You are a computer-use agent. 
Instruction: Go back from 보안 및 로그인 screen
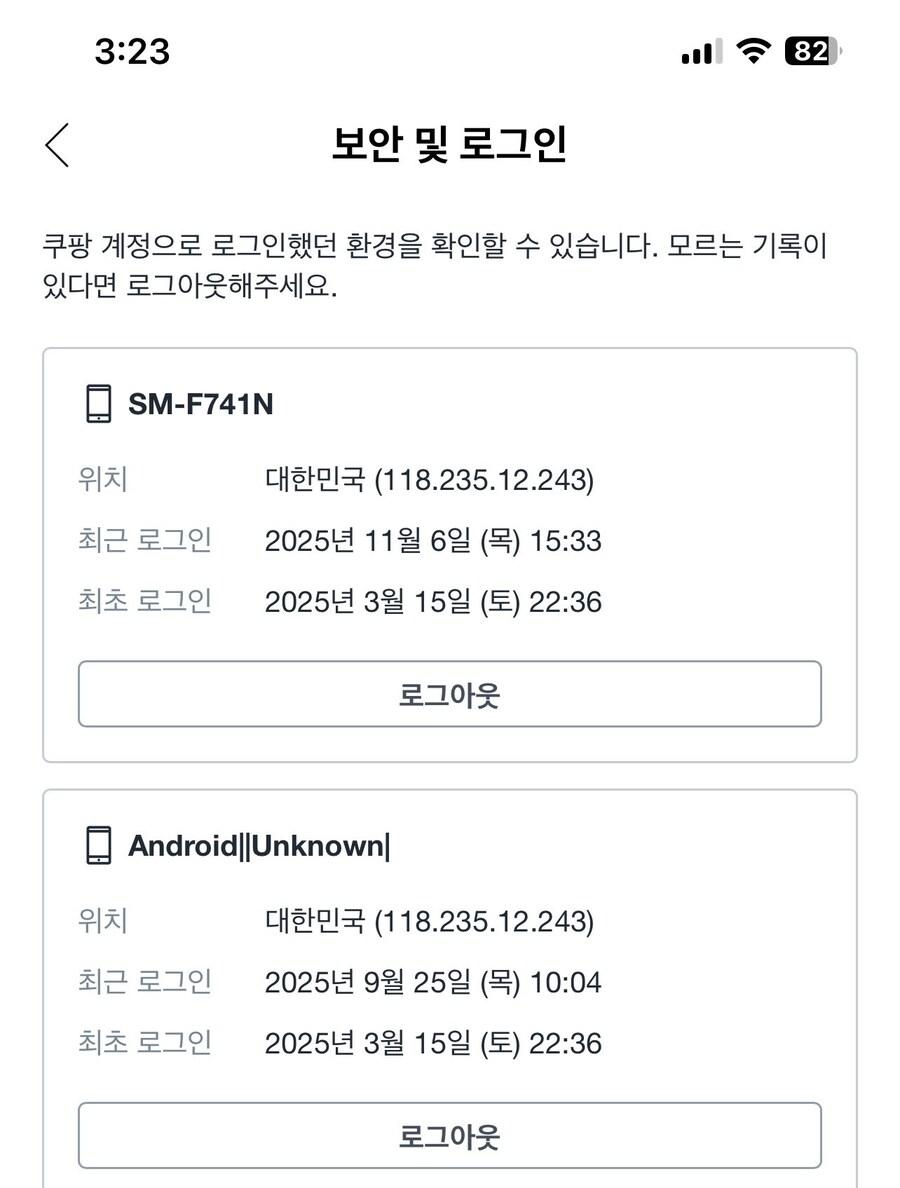57,145
